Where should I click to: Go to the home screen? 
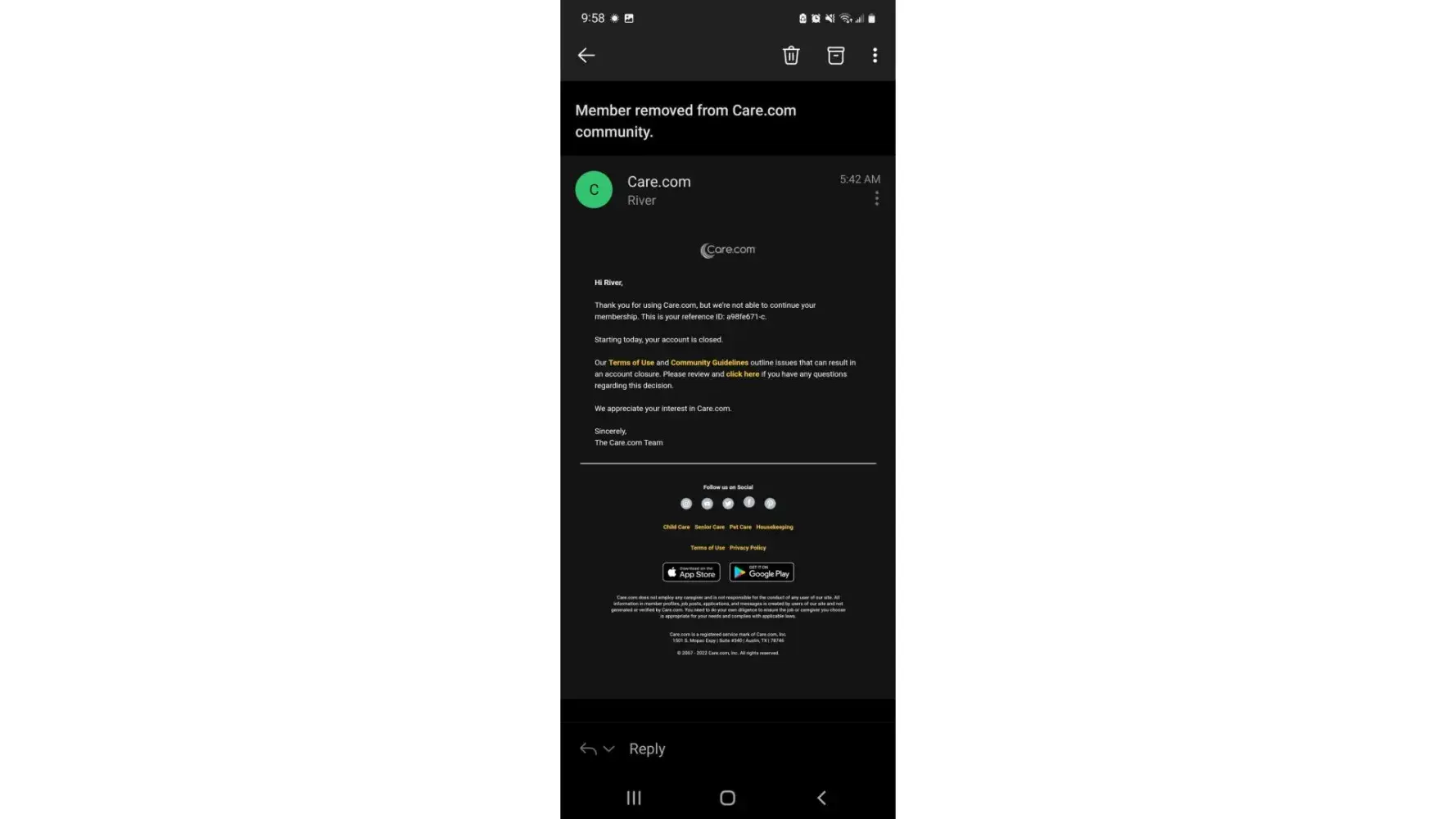tap(727, 798)
